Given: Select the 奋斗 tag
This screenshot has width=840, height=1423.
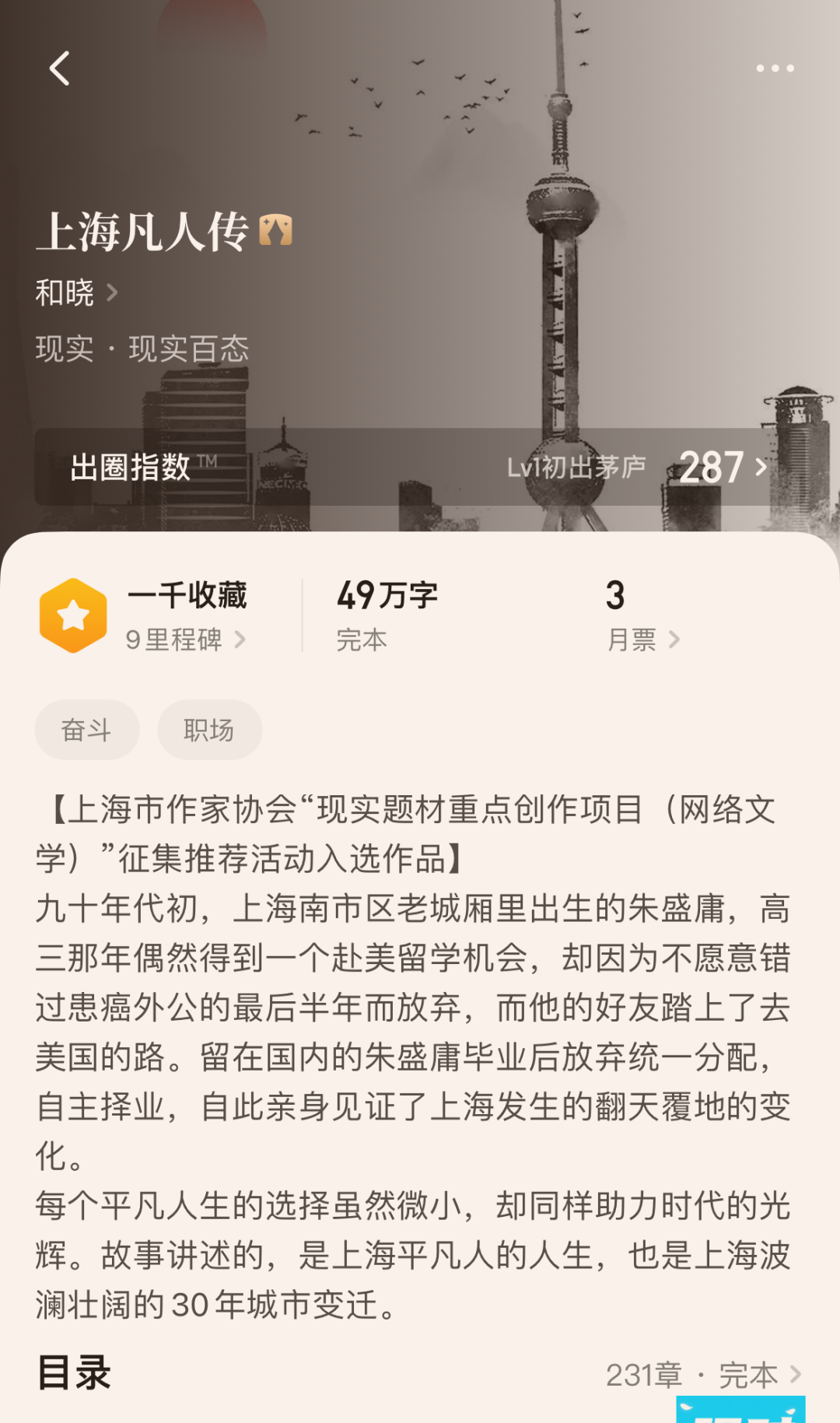Looking at the screenshot, I should coord(87,730).
